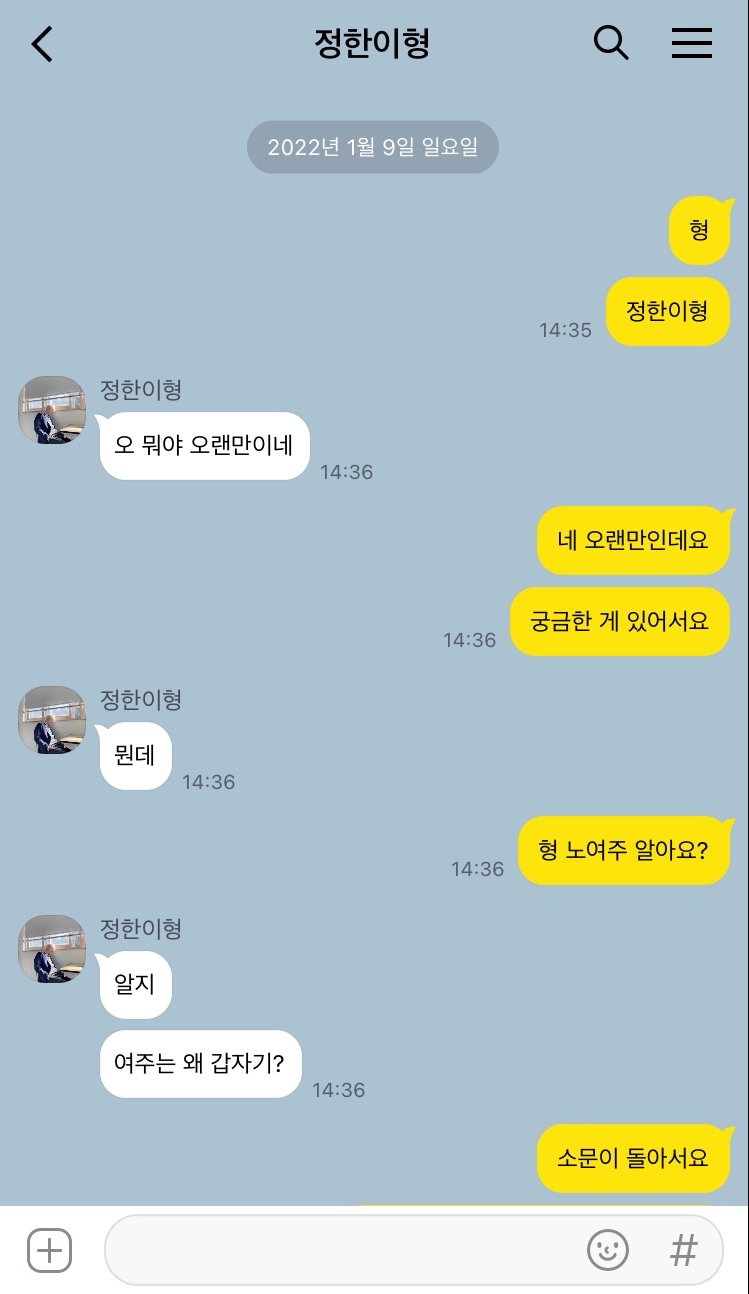Tap 정한이형's profile picture beside '오 뭐야 오랜만이네'
749x1294 pixels.
coord(51,410)
